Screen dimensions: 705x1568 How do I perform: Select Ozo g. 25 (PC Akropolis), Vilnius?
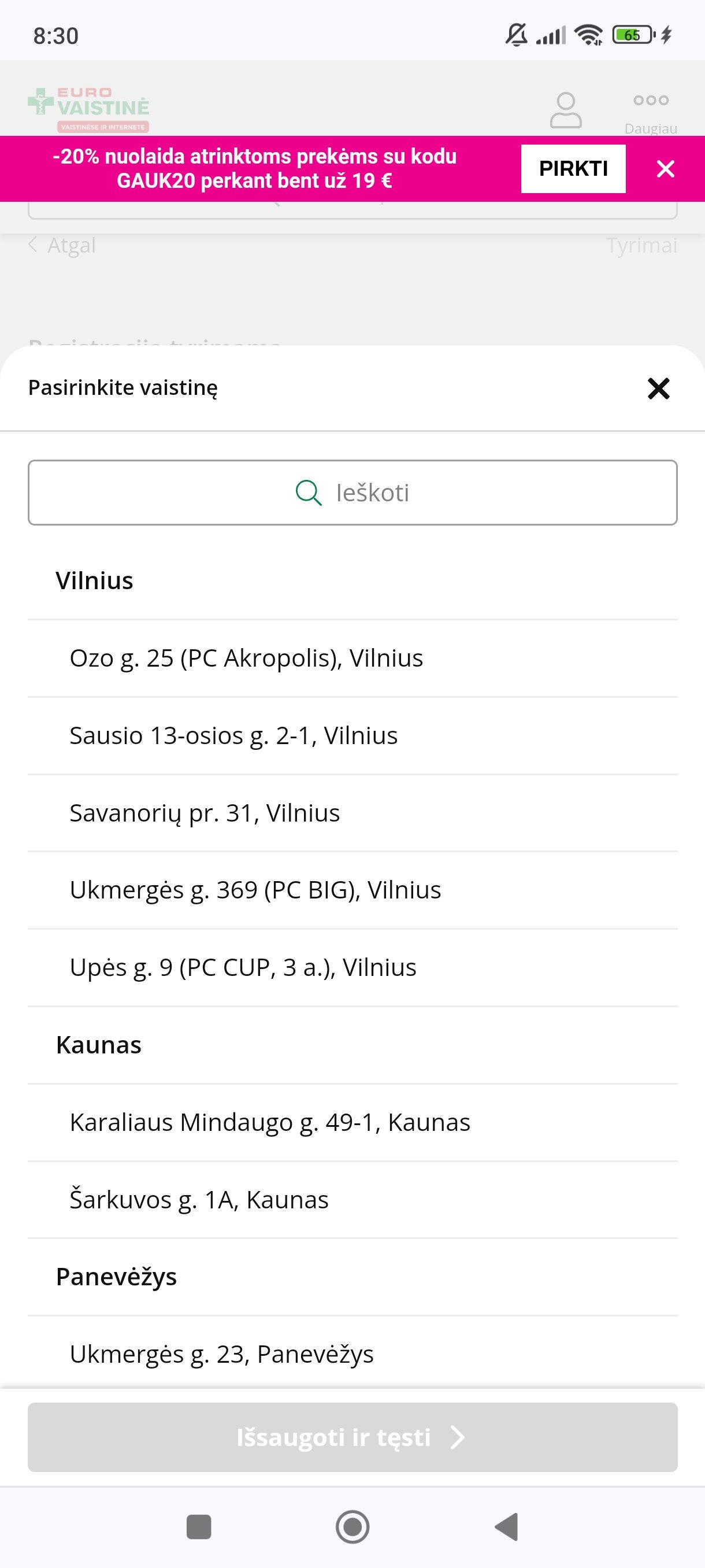click(352, 659)
